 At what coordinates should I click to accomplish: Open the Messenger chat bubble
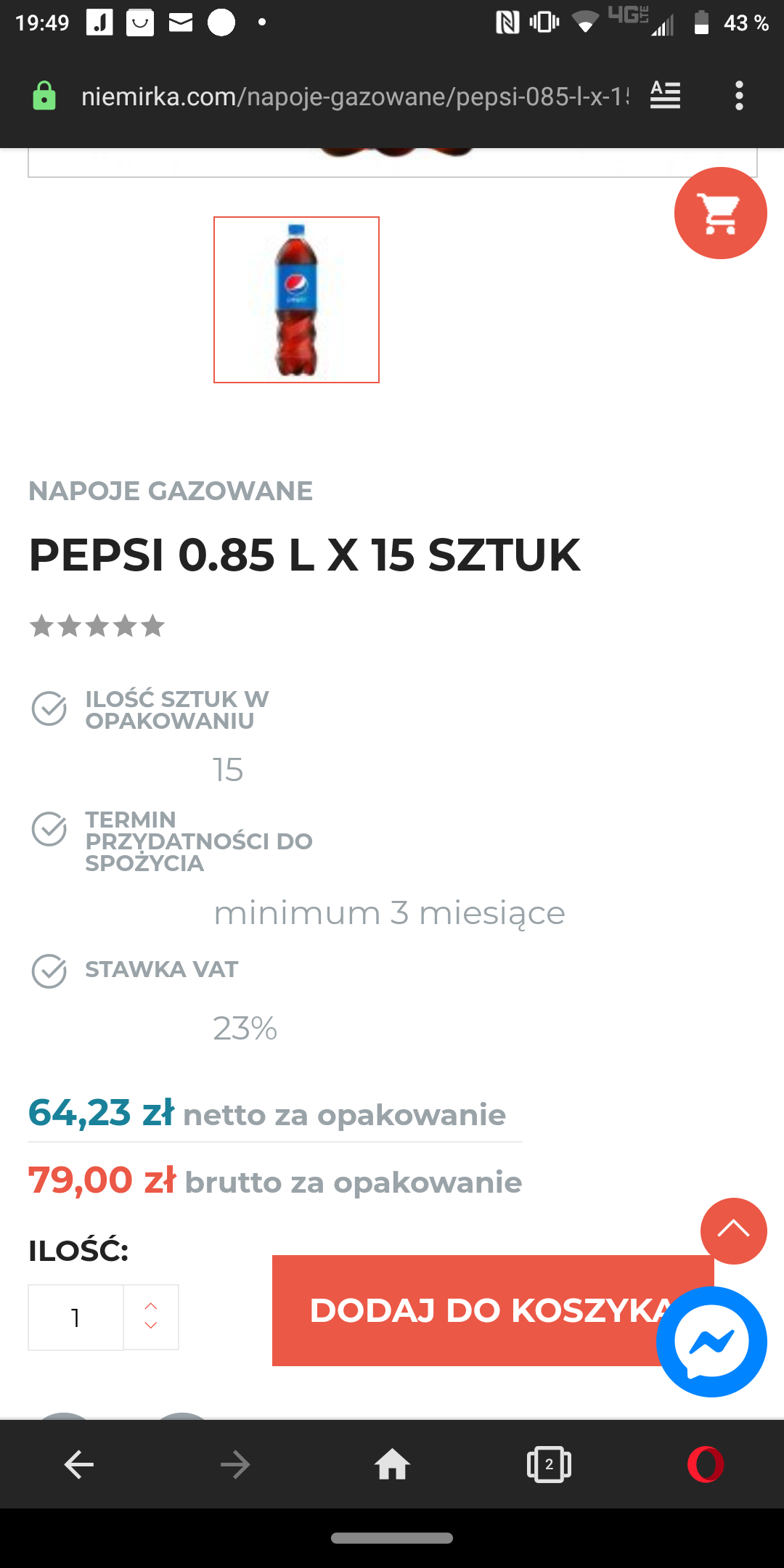tap(711, 1342)
